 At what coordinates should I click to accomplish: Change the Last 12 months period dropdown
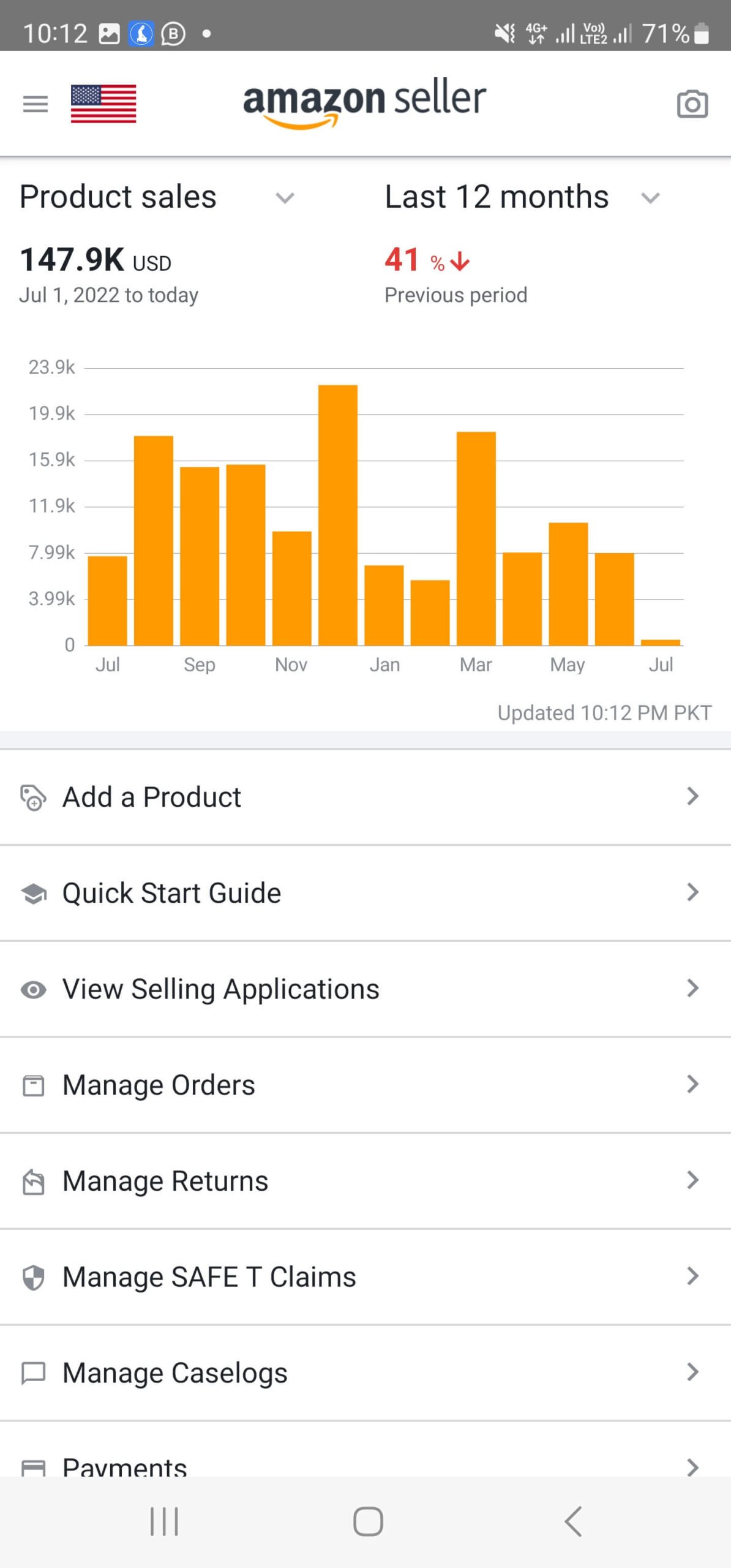(x=523, y=197)
